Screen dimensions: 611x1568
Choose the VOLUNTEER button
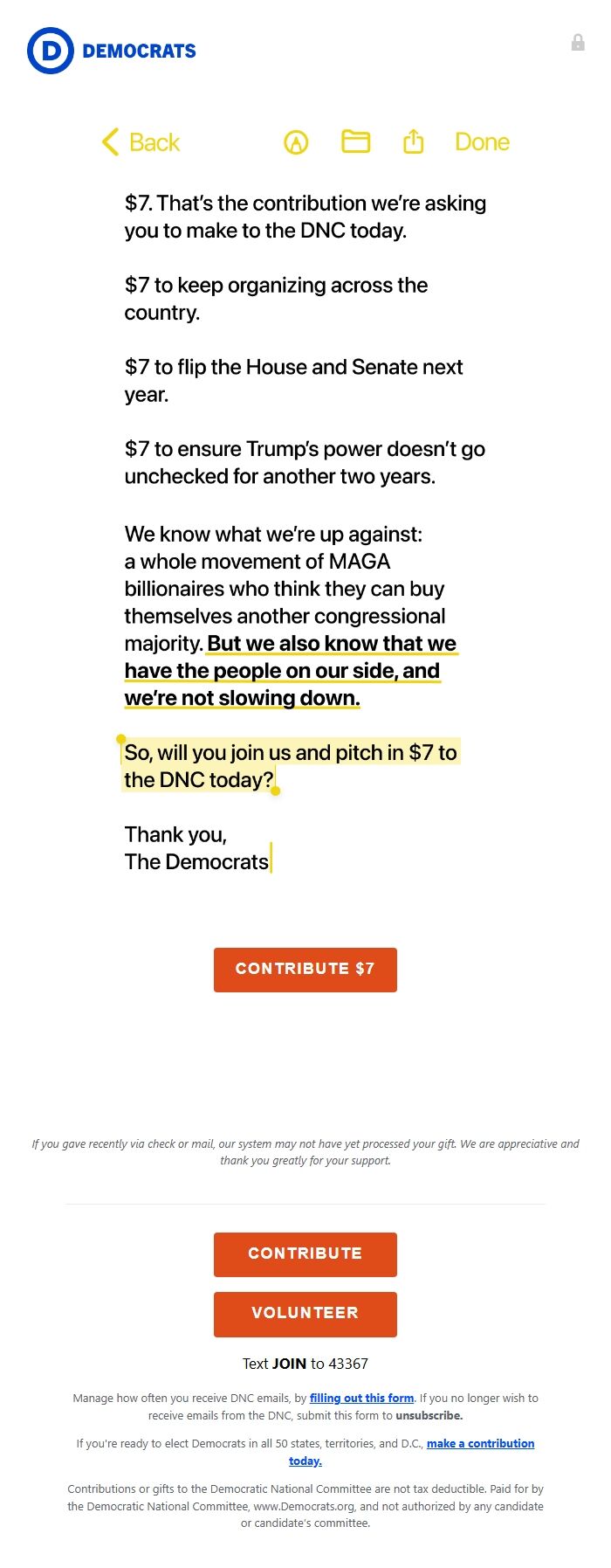tap(305, 1314)
